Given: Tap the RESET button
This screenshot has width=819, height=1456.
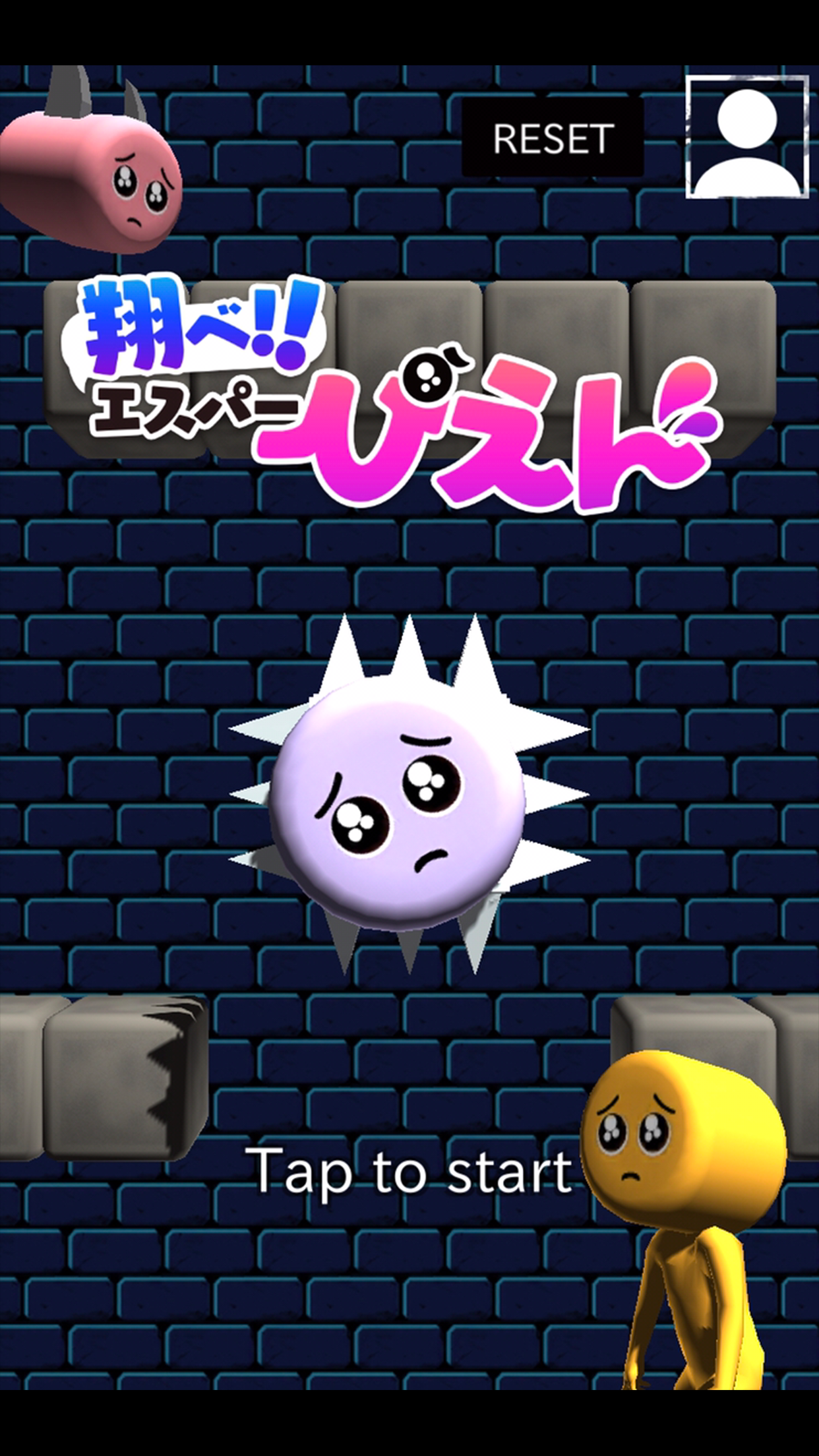Looking at the screenshot, I should pos(553,138).
